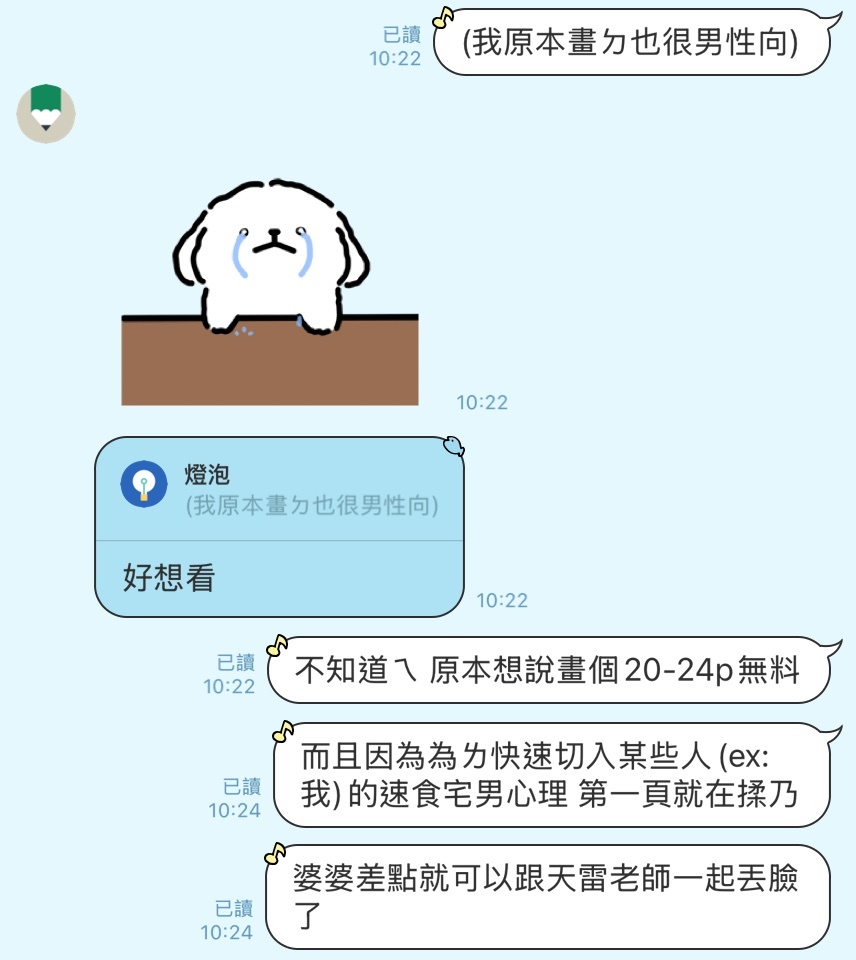Jump to 燈泡's quoted message in the reply
This screenshot has width=856, height=960.
[279, 490]
